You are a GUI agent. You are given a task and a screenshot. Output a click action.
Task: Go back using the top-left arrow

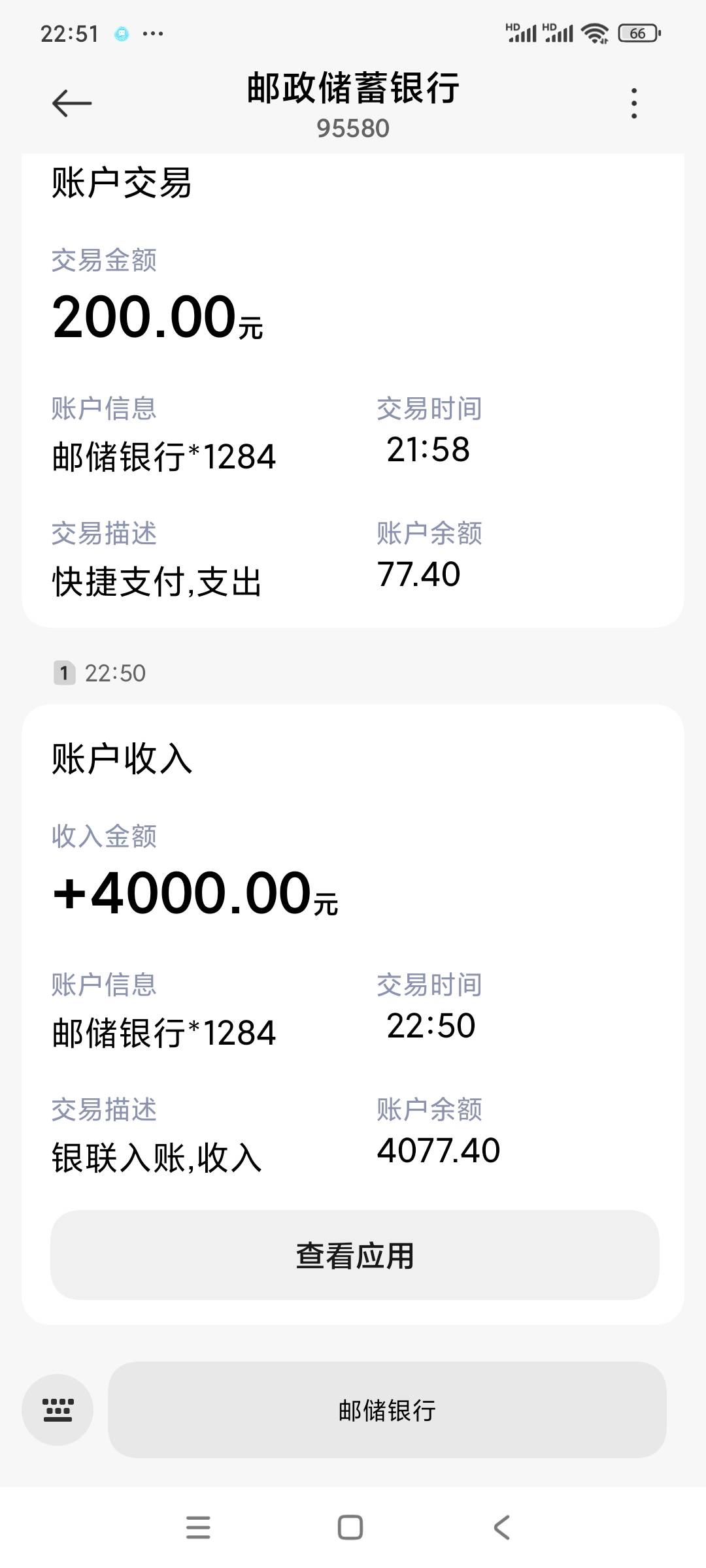pyautogui.click(x=72, y=103)
